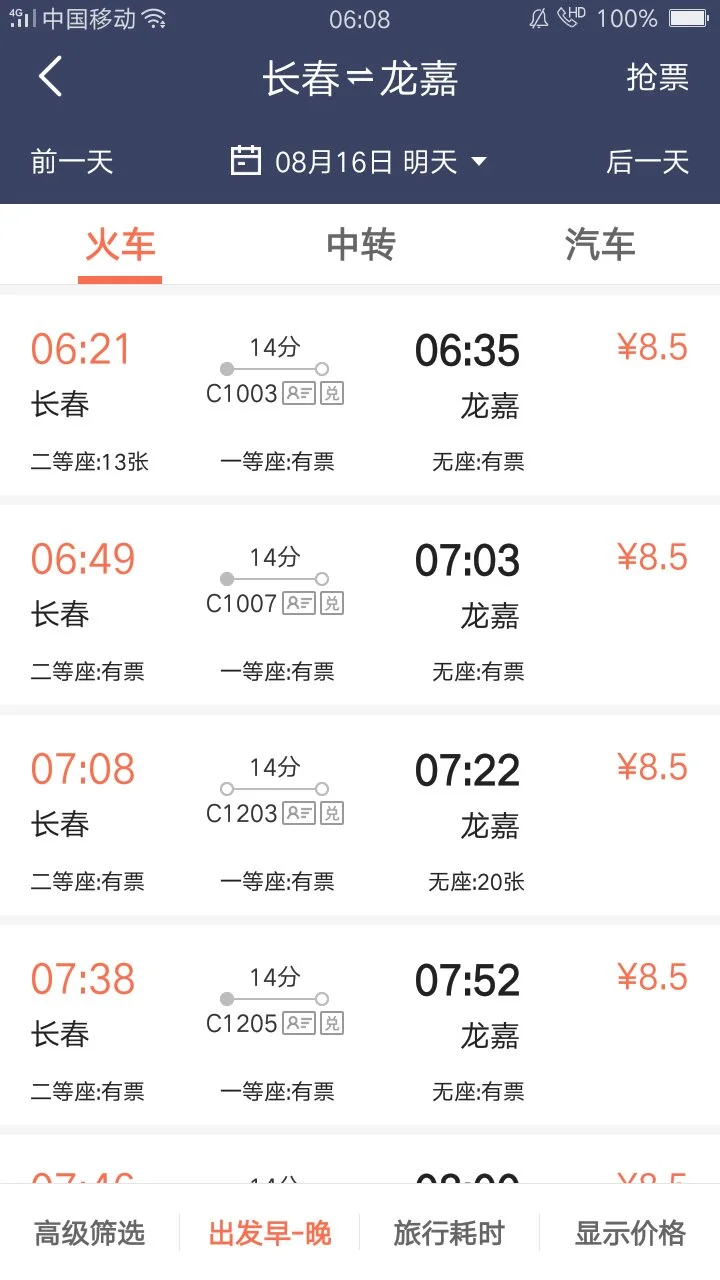This screenshot has width=720, height=1280.
Task: Switch to the 中转 transfer tab
Action: click(x=360, y=245)
